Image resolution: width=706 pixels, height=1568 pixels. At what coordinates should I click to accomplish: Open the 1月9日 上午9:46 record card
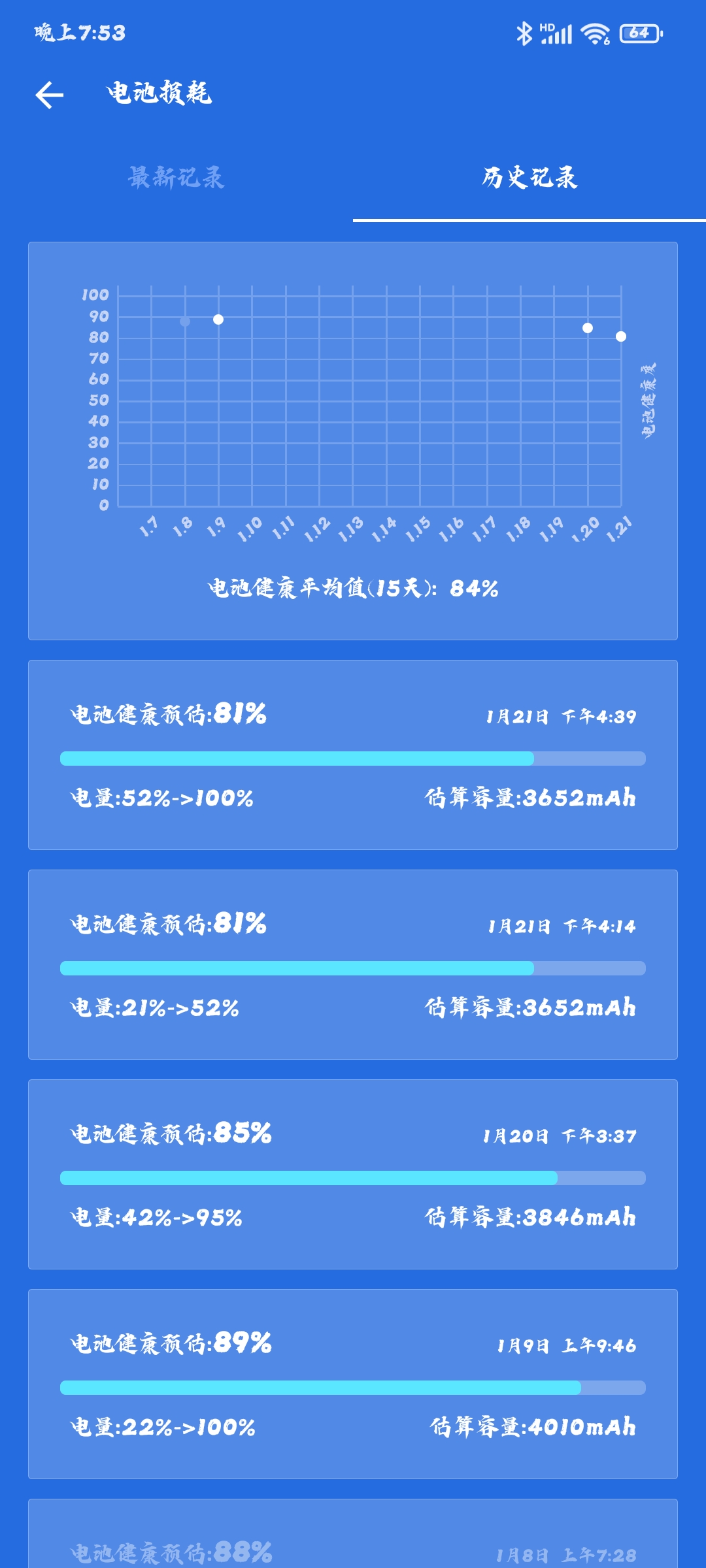pos(353,1384)
